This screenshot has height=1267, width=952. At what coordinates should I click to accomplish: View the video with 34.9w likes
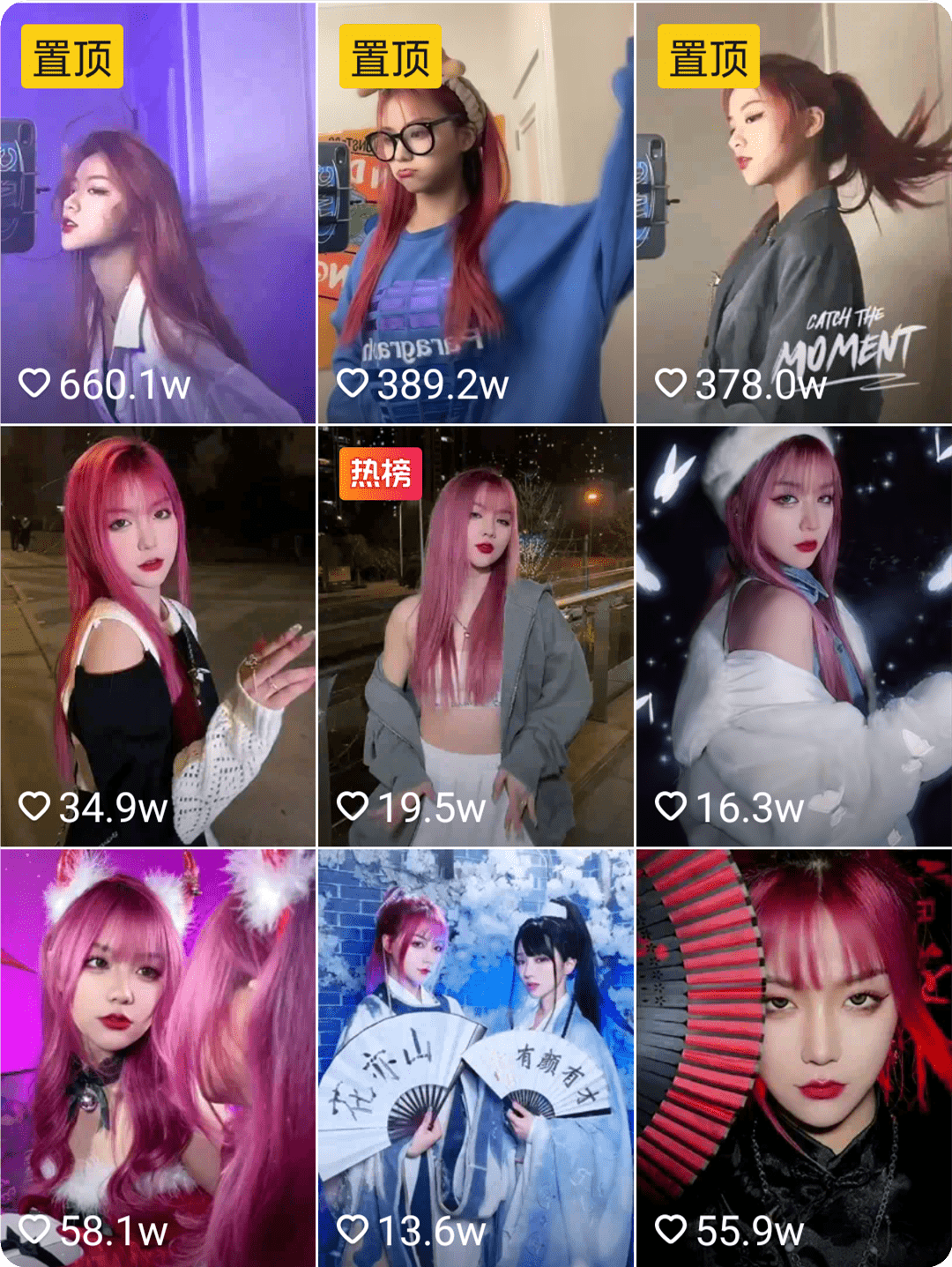click(157, 635)
